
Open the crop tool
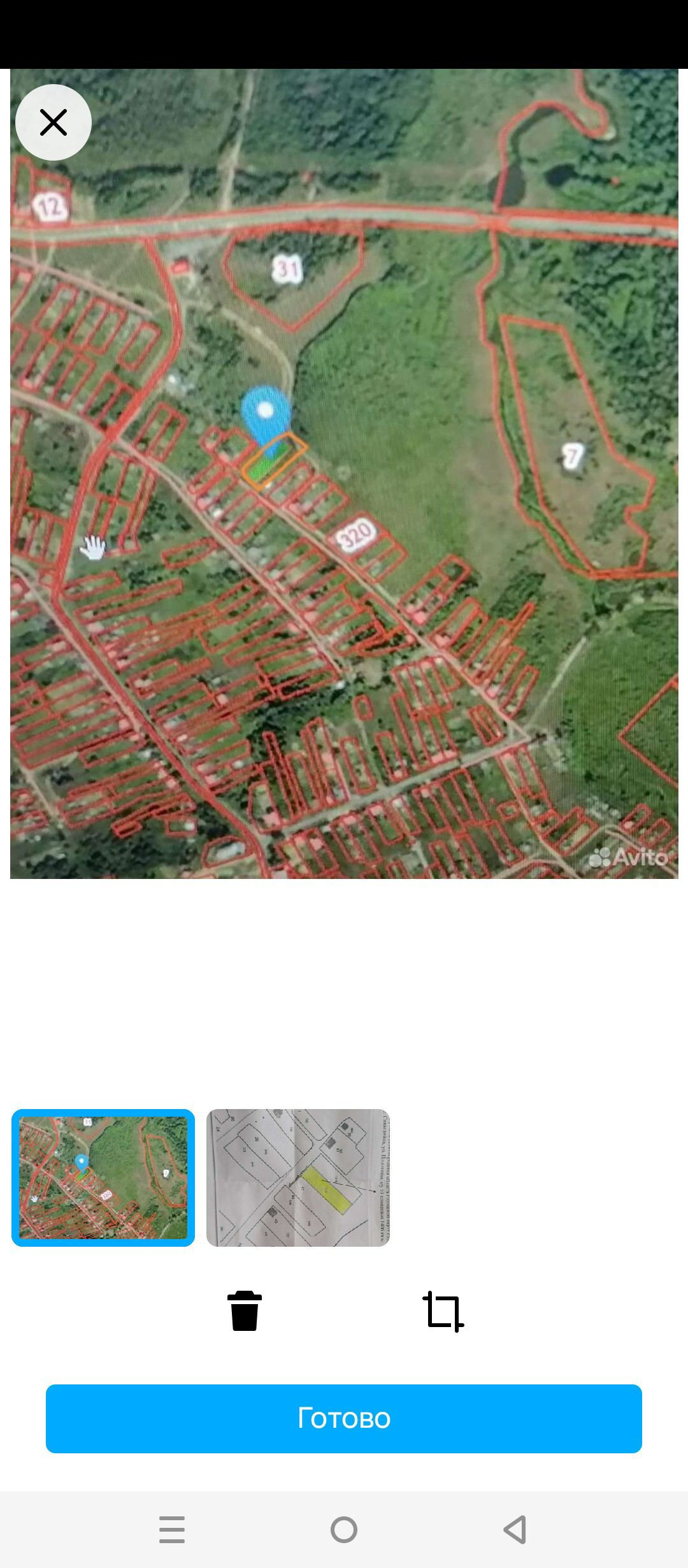coord(443,1311)
